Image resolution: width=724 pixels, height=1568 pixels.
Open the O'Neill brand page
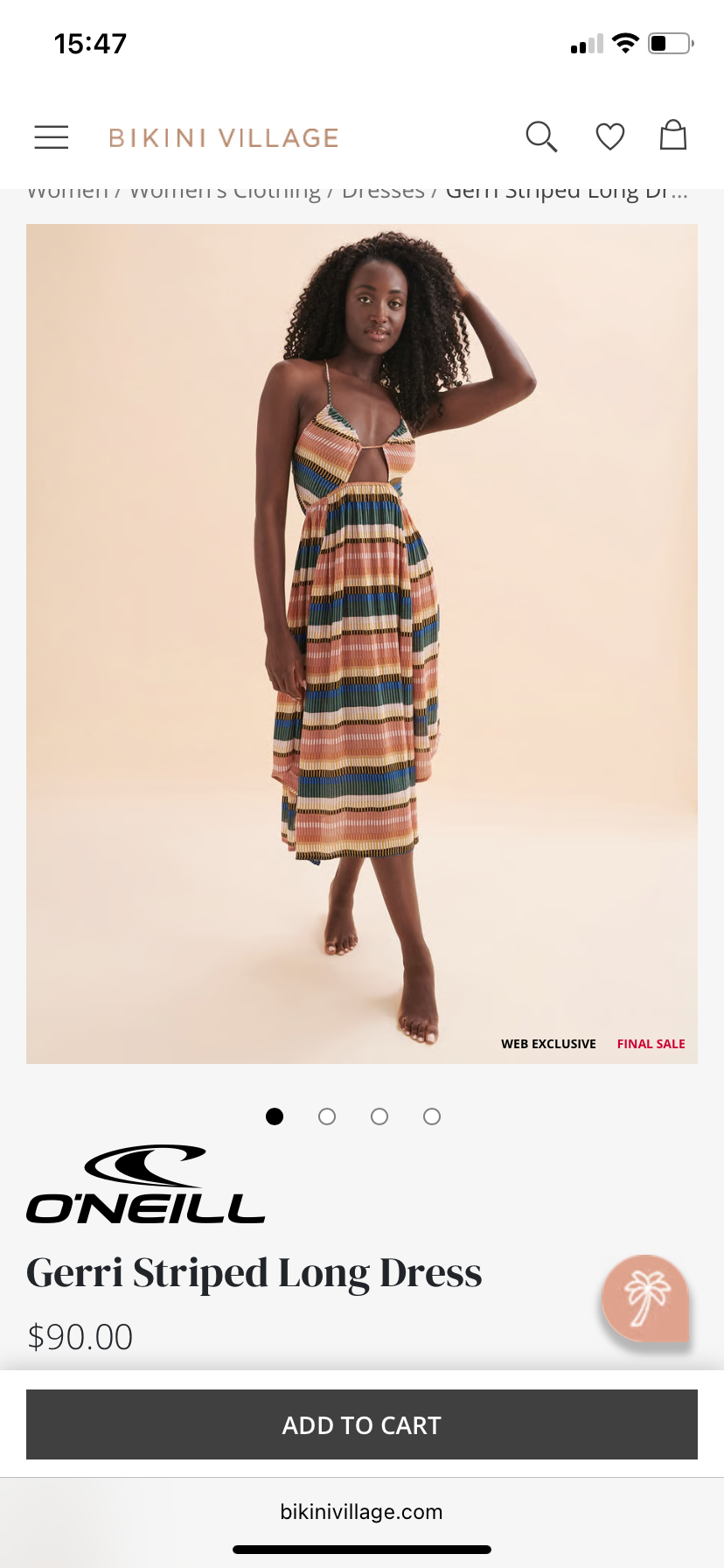click(x=145, y=1185)
